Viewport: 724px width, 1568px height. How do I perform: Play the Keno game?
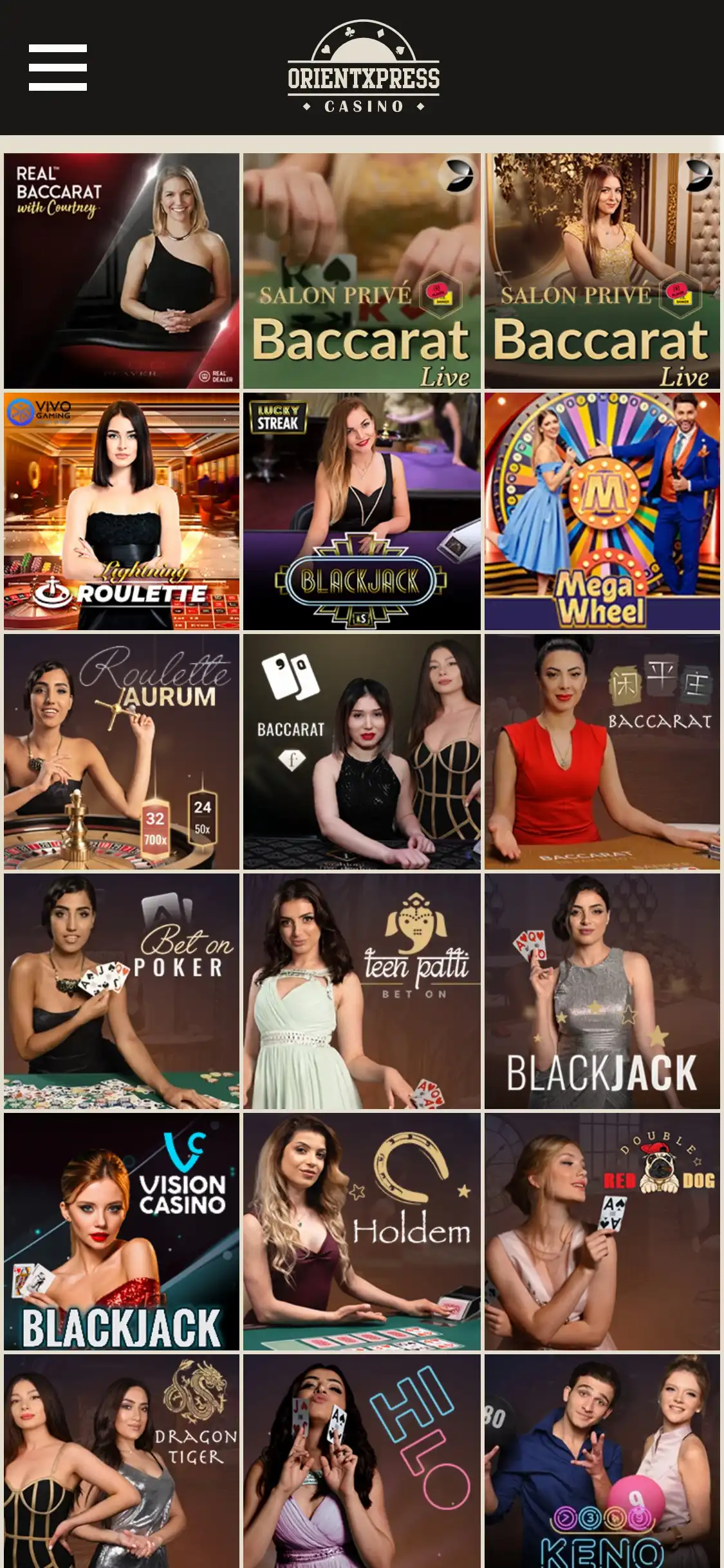point(602,1461)
